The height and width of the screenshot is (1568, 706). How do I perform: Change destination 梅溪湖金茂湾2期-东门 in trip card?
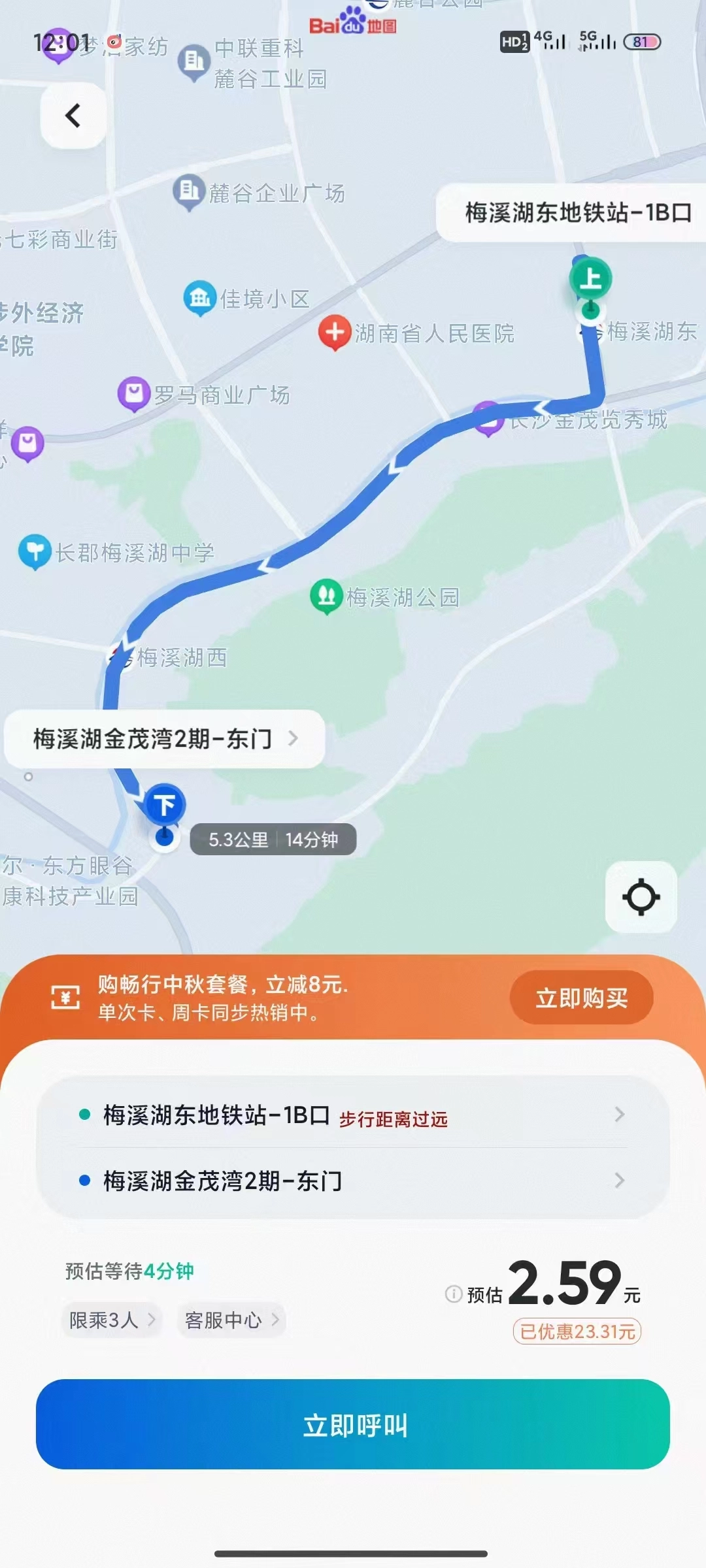353,1181
